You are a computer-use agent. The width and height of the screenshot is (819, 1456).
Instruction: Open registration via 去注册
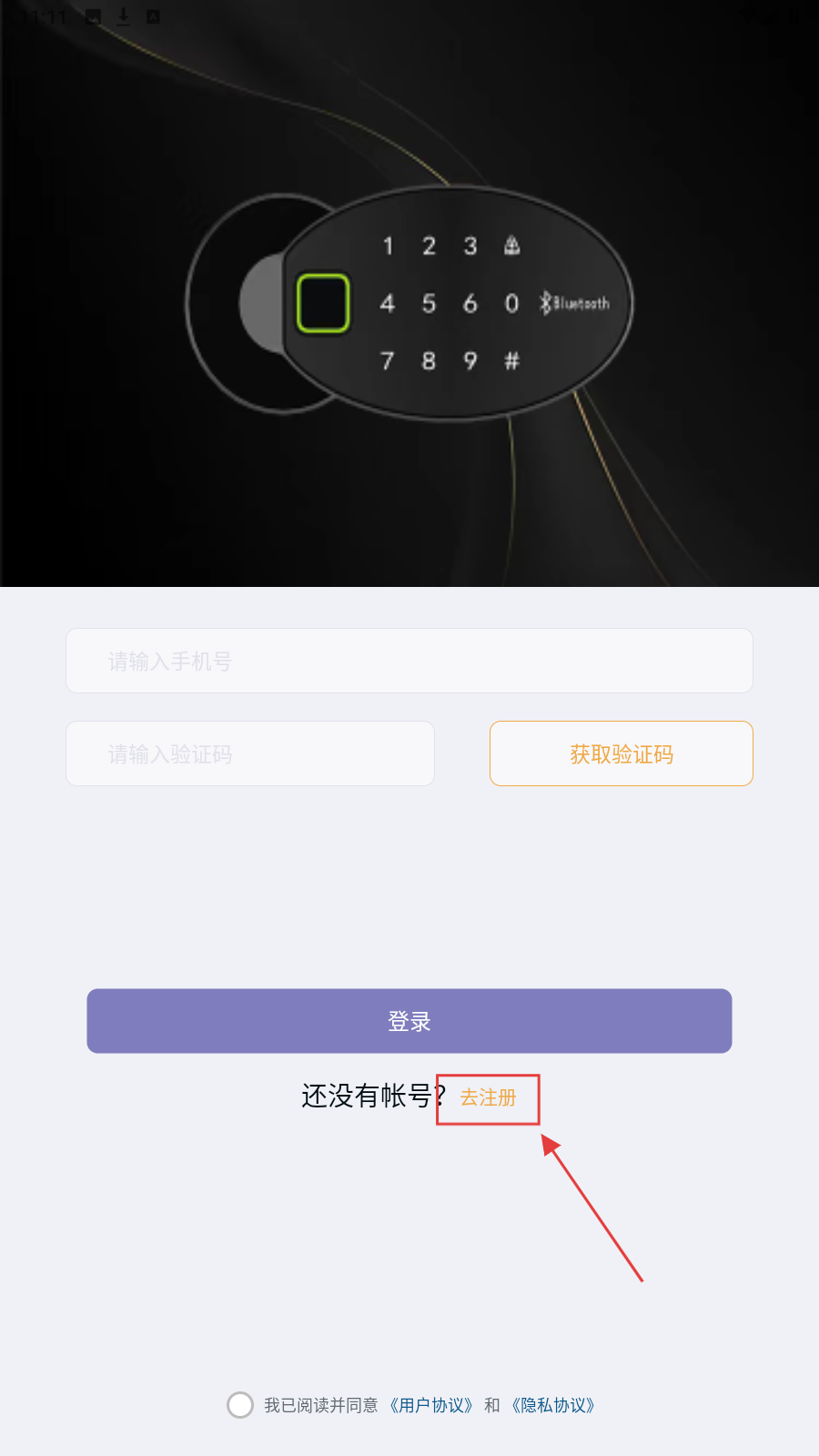point(489,1098)
